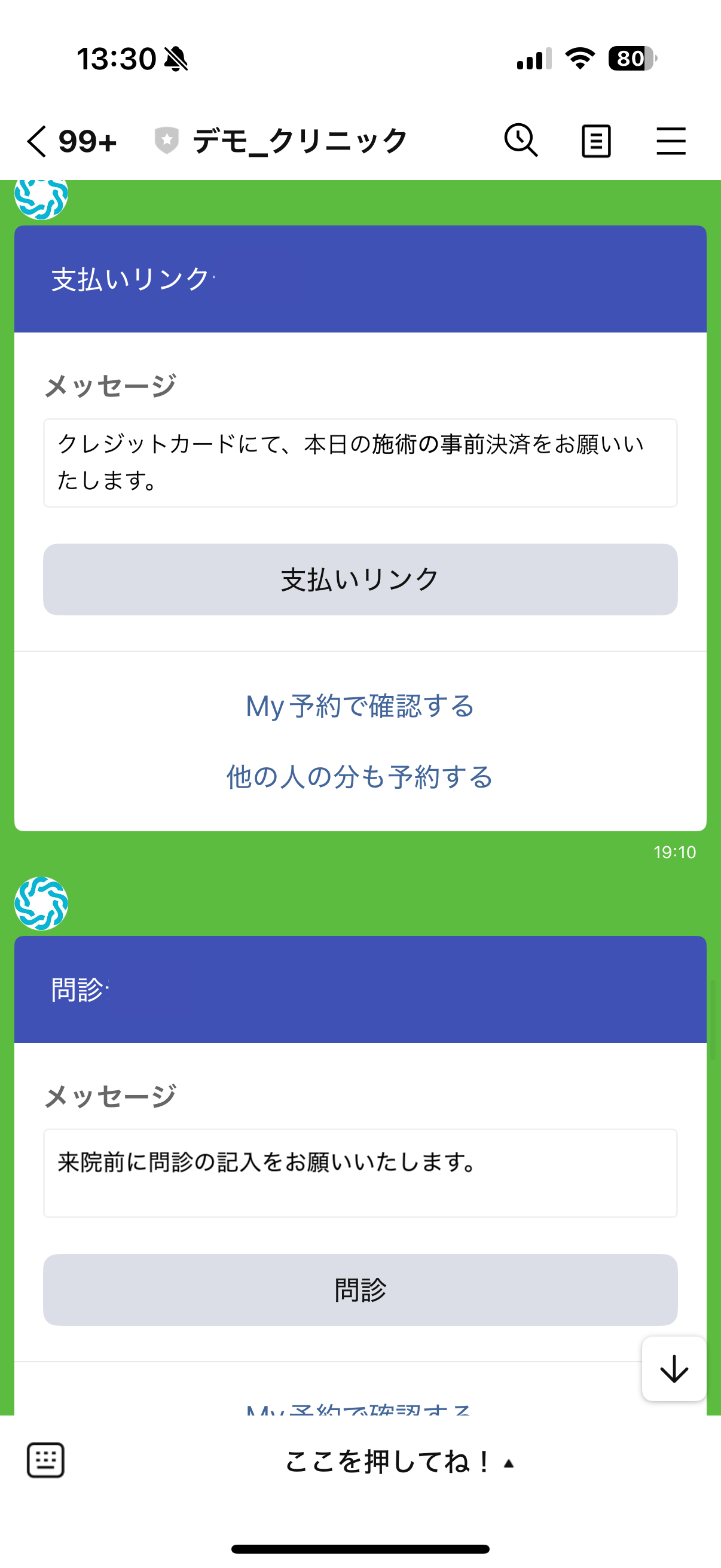The height and width of the screenshot is (1568, 721).
Task: Open My予約で確認する under payment card
Action: coord(360,706)
